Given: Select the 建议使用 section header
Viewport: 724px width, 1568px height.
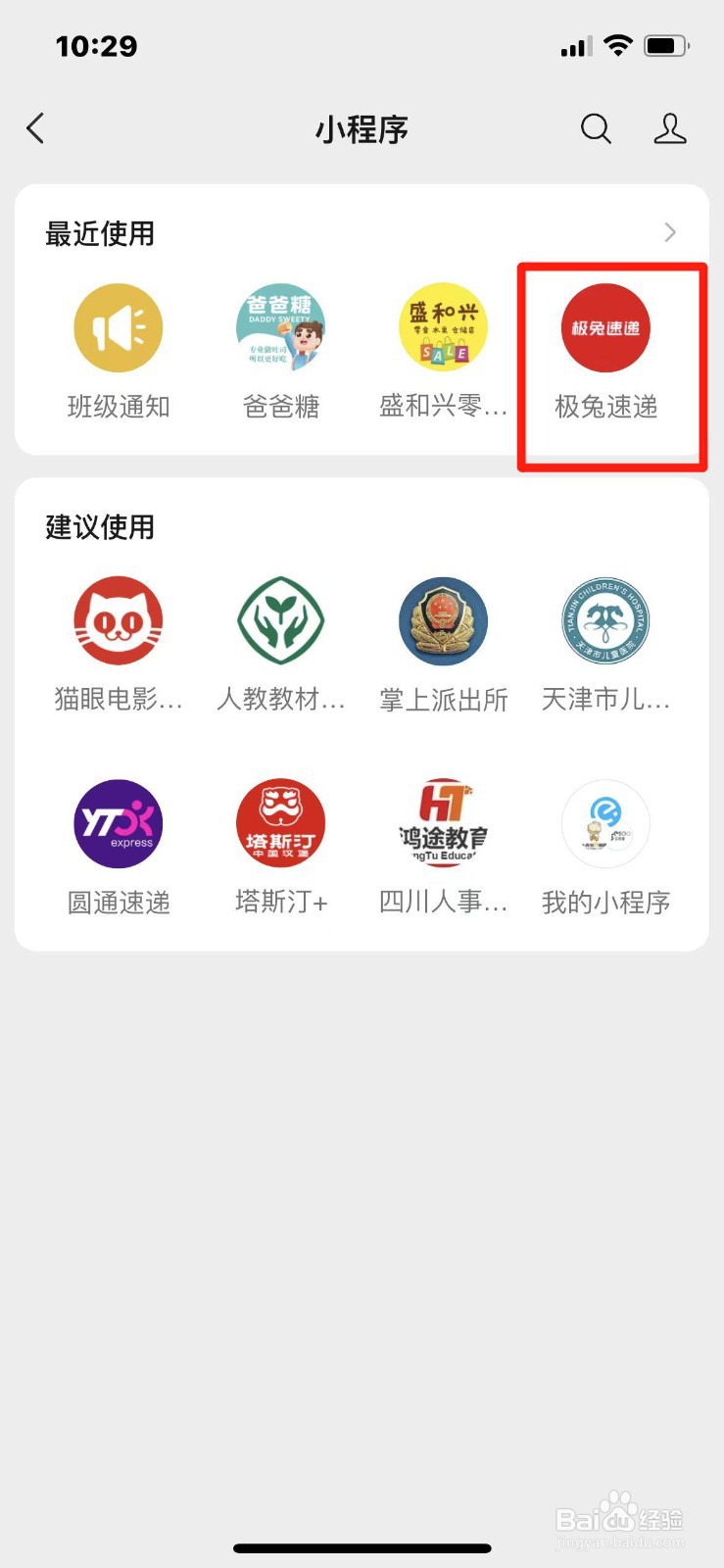Looking at the screenshot, I should (x=99, y=526).
